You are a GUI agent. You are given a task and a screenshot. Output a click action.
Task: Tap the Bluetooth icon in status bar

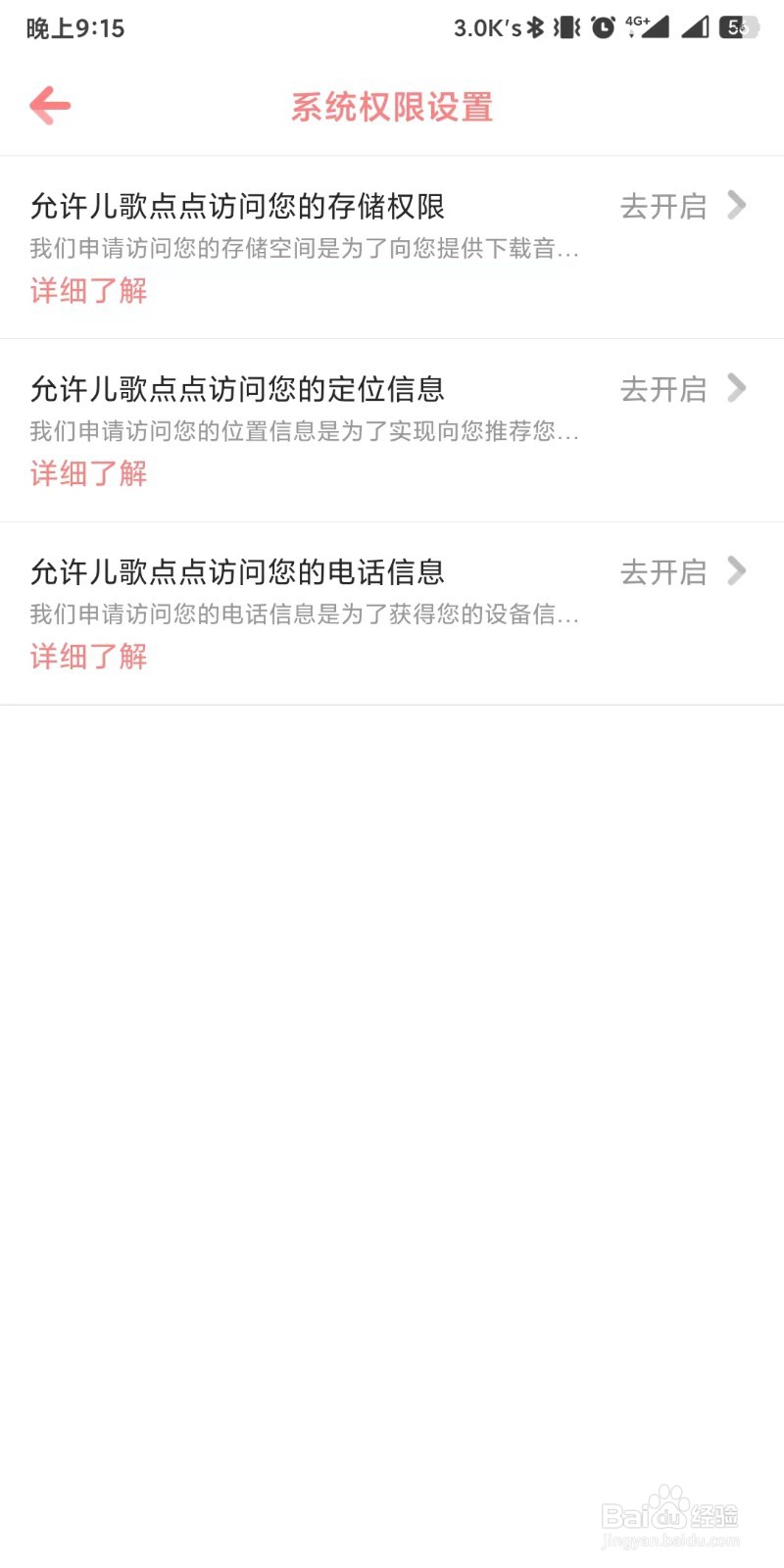tap(535, 27)
